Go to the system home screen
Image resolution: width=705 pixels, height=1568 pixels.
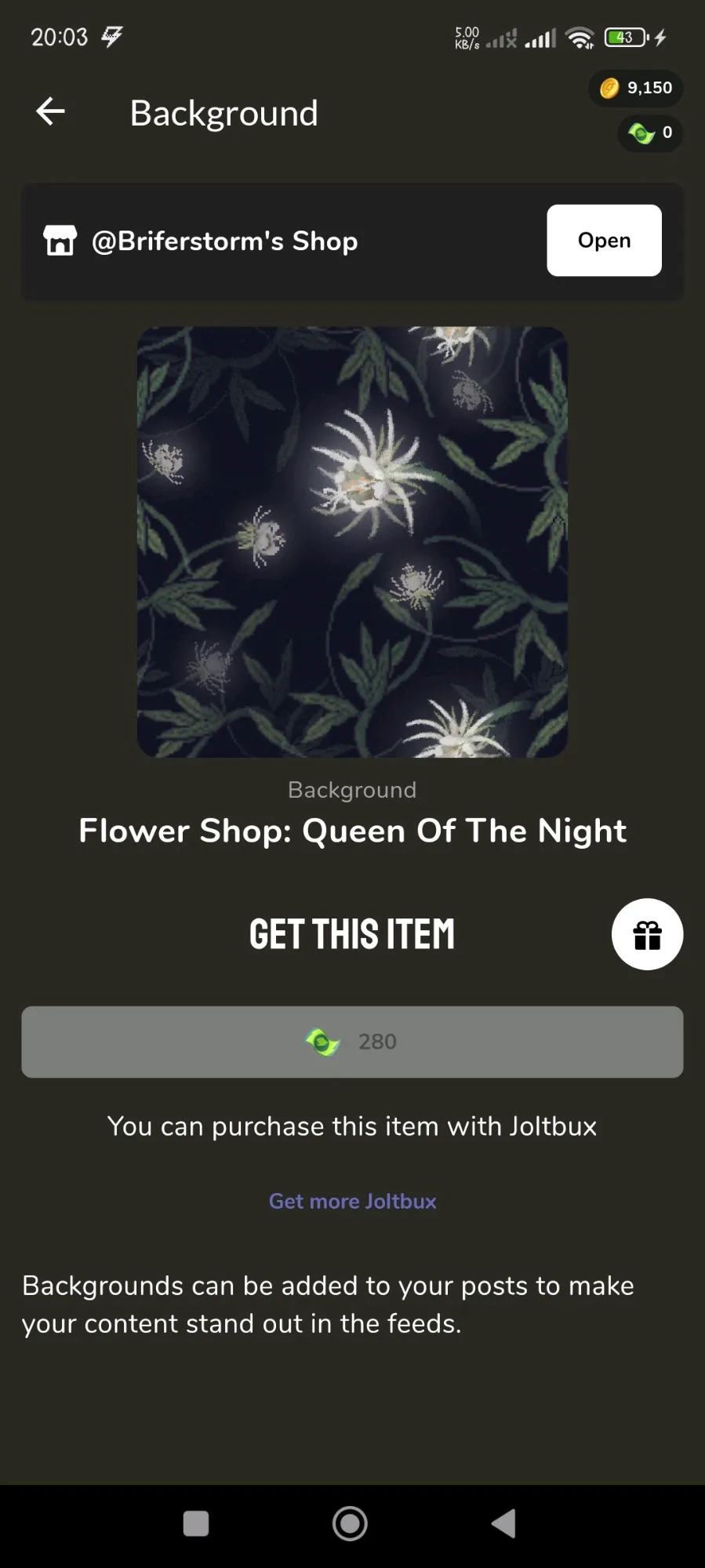[x=350, y=1524]
